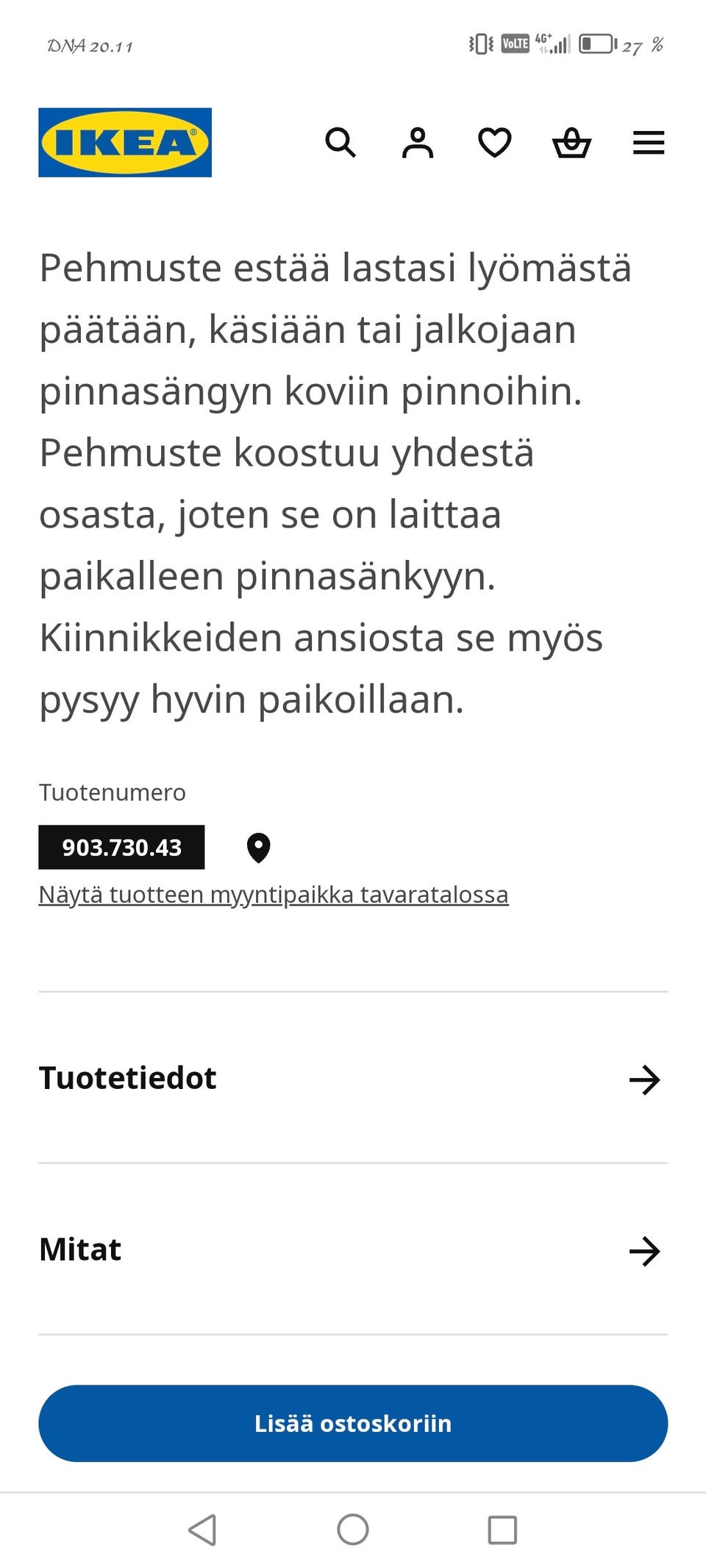Screen dimensions: 706x1568
Task: Open the hamburger menu icon
Action: click(648, 143)
